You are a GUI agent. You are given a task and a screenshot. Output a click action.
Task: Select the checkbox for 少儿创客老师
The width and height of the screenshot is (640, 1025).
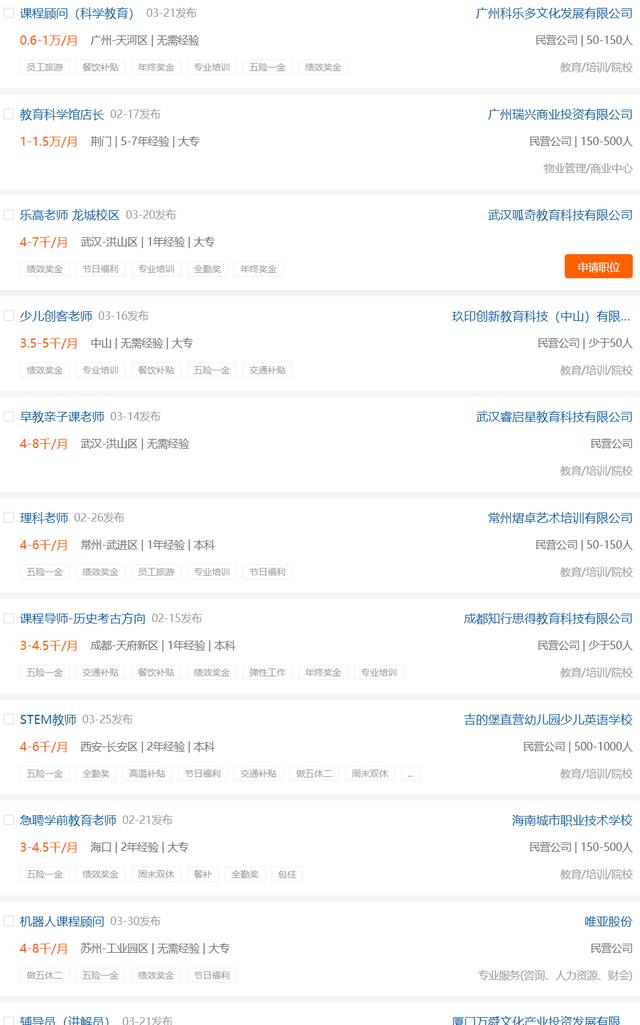[9, 316]
